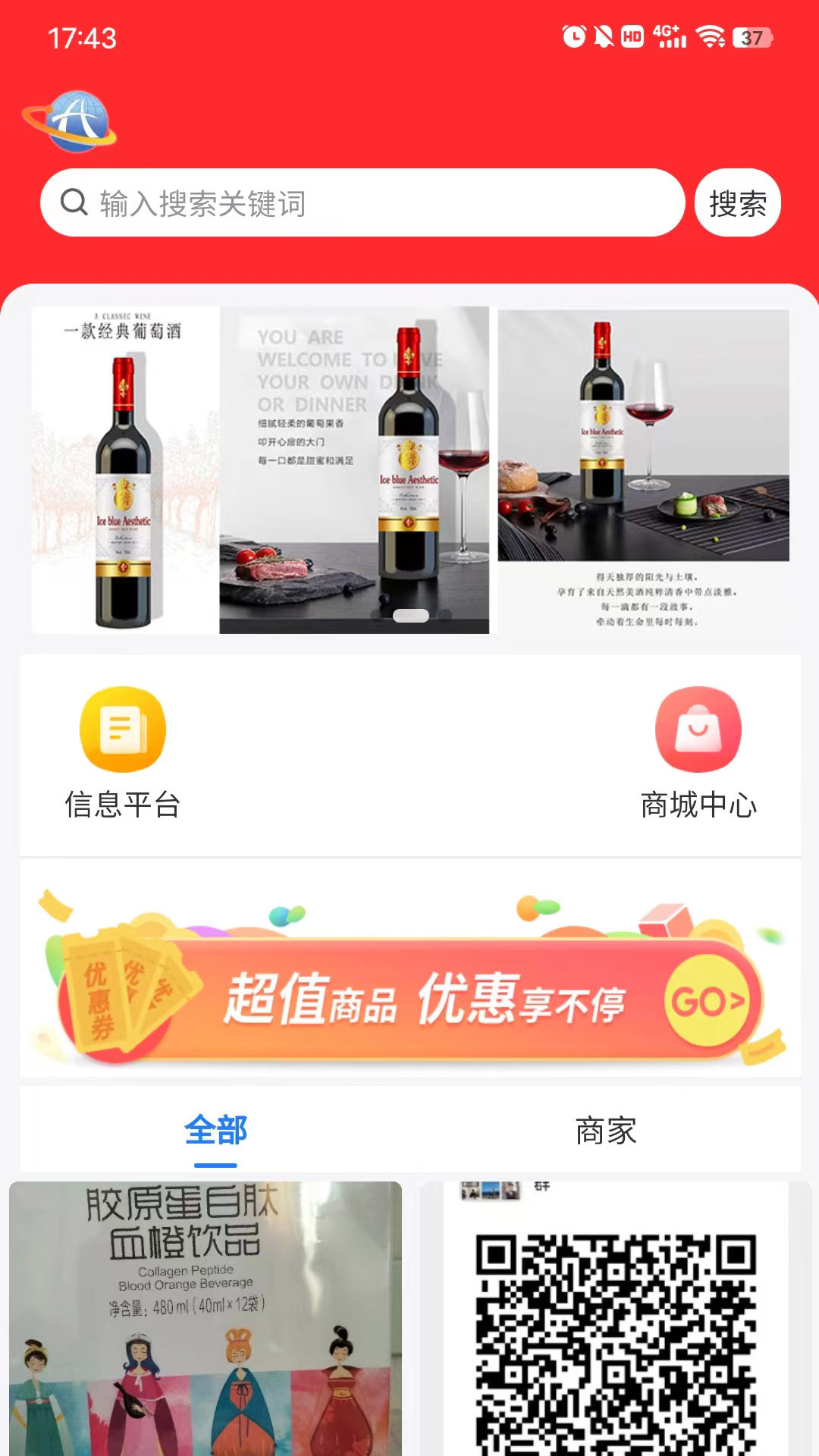The image size is (819, 1456).
Task: Switch to the 商家 tab
Action: [x=605, y=1131]
